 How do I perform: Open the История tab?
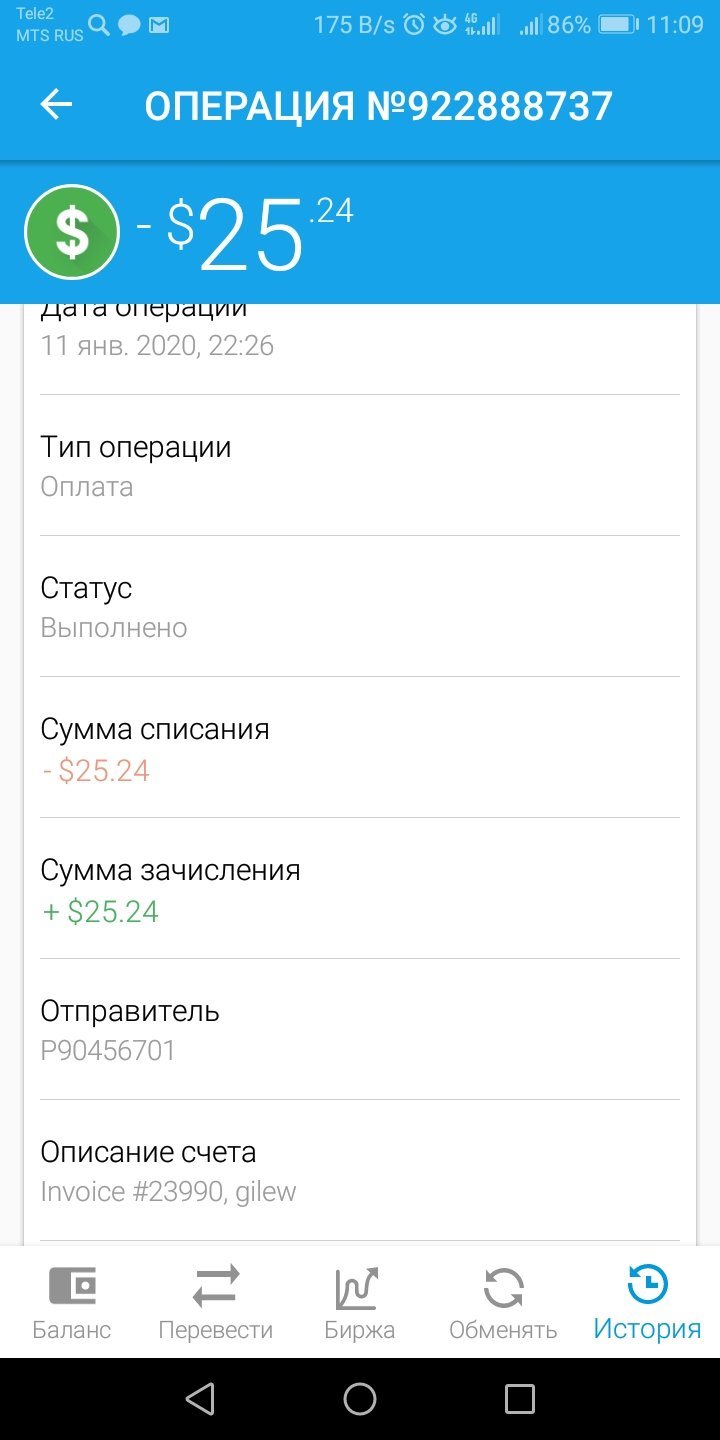tap(647, 1302)
